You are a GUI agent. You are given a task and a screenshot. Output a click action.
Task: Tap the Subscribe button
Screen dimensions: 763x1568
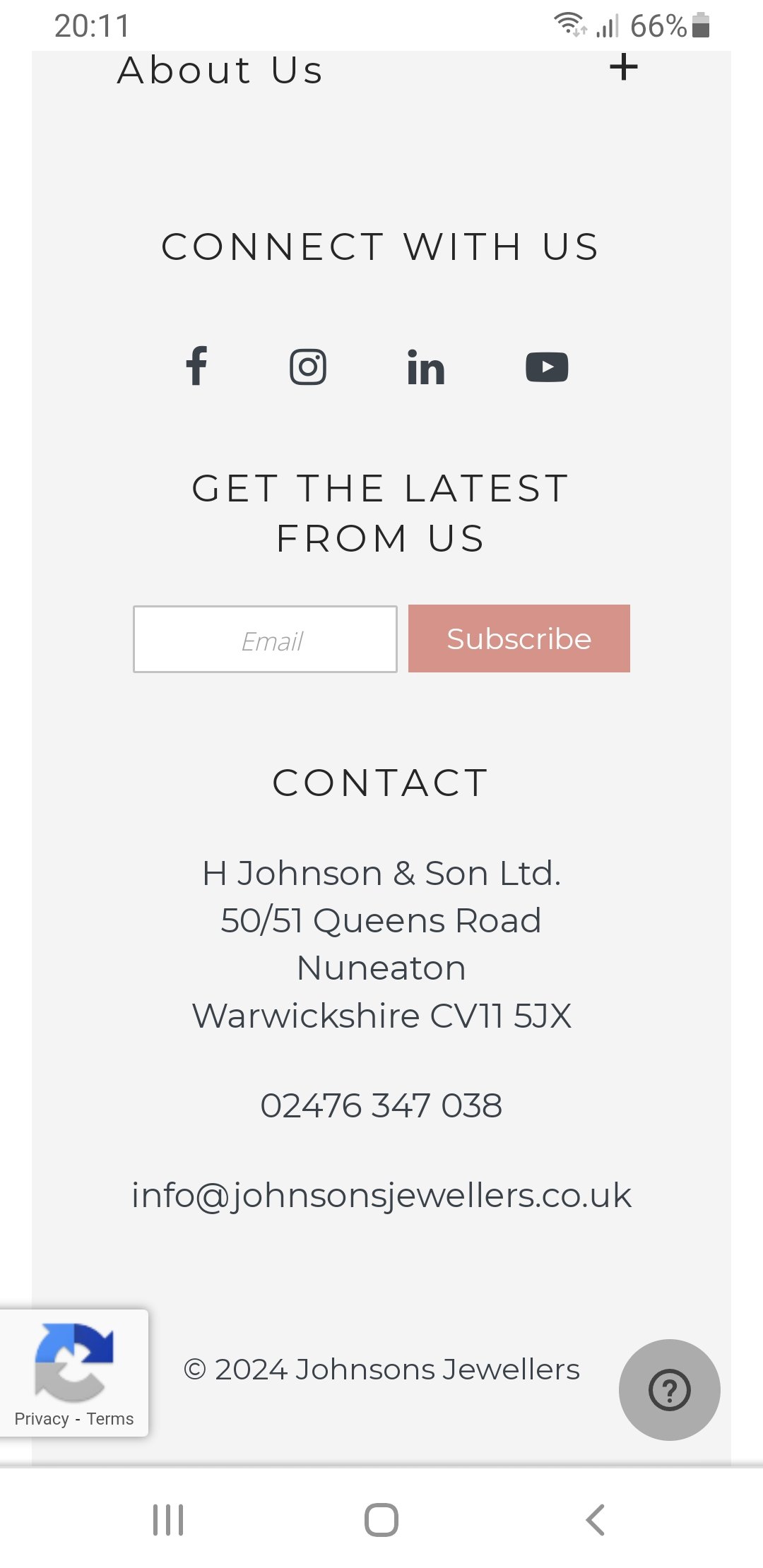click(x=519, y=639)
